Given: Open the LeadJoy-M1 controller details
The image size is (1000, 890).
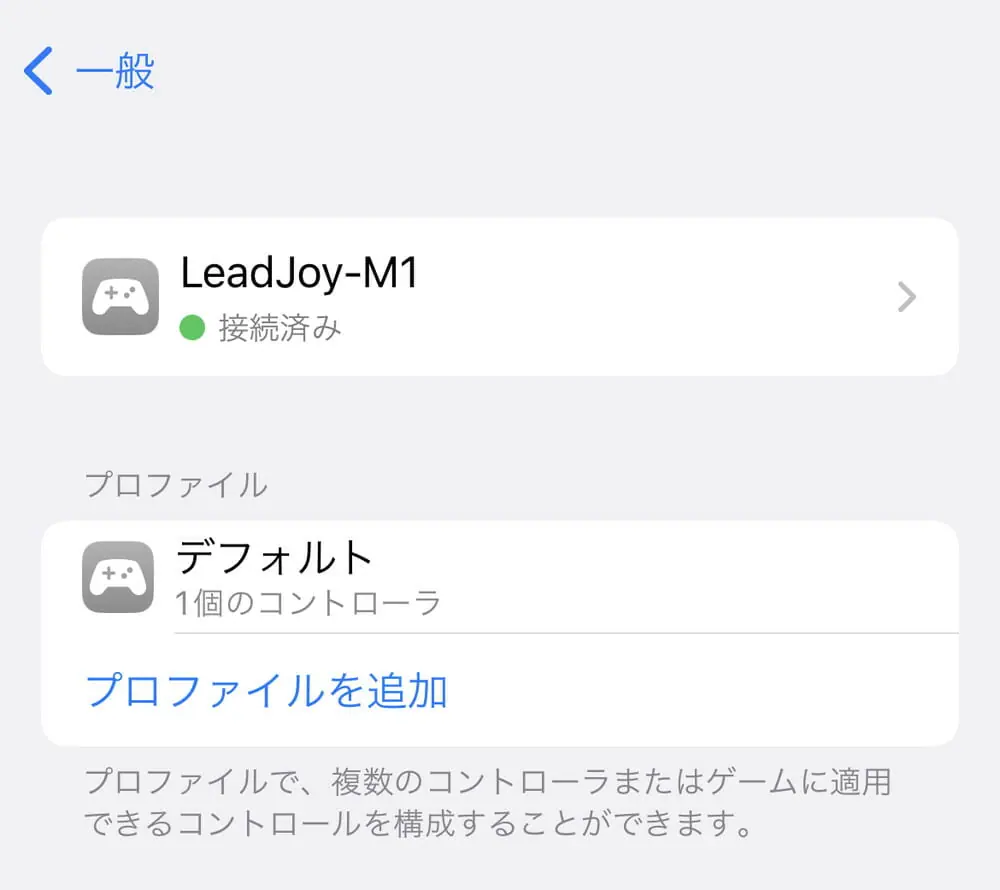Looking at the screenshot, I should [498, 297].
